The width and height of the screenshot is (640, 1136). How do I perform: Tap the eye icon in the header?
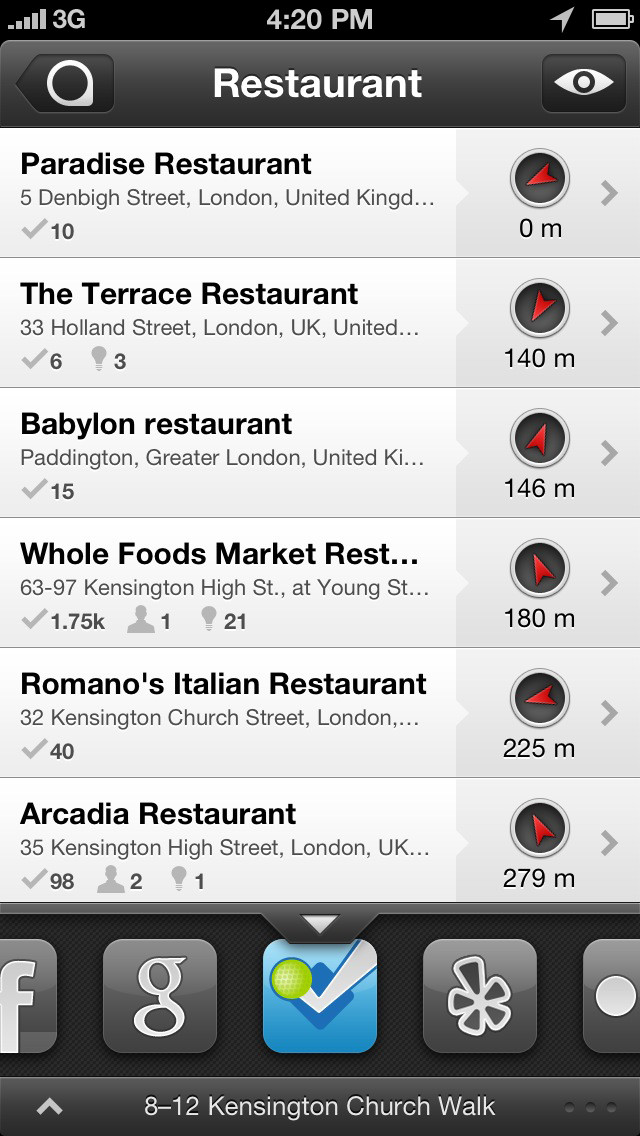tap(583, 83)
